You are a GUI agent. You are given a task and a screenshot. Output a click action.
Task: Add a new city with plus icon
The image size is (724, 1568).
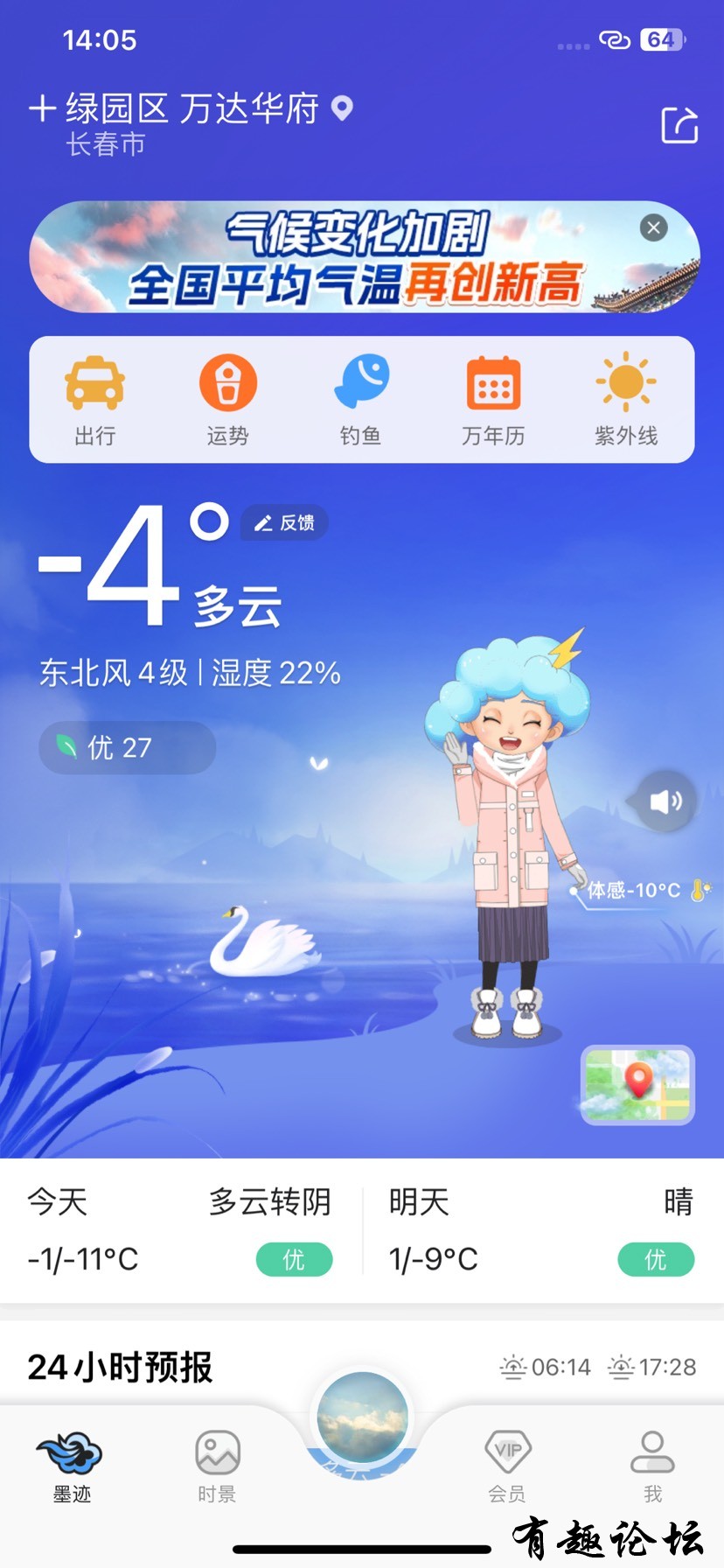[x=42, y=109]
